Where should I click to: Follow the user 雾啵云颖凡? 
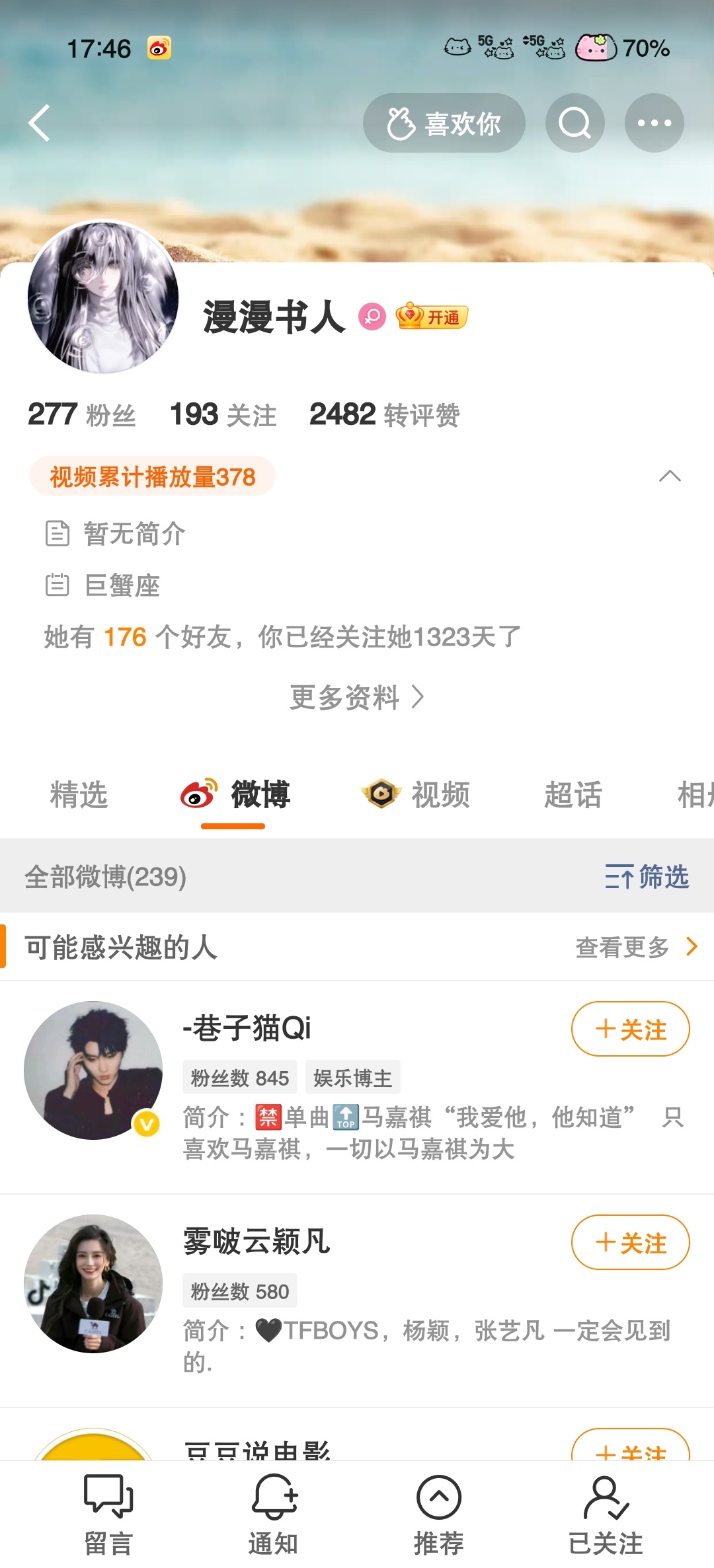630,1242
